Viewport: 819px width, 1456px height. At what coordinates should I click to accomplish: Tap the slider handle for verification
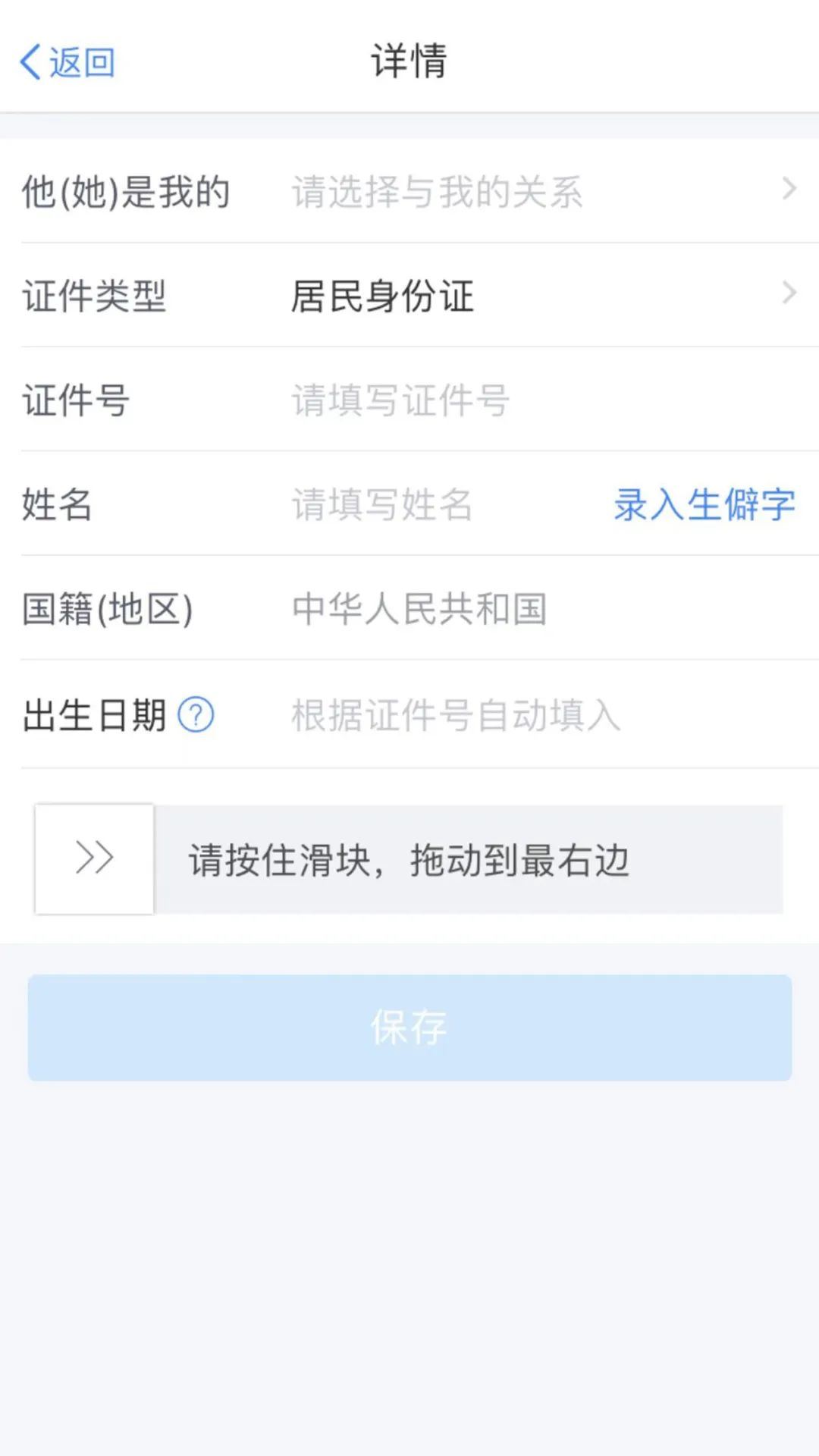95,858
